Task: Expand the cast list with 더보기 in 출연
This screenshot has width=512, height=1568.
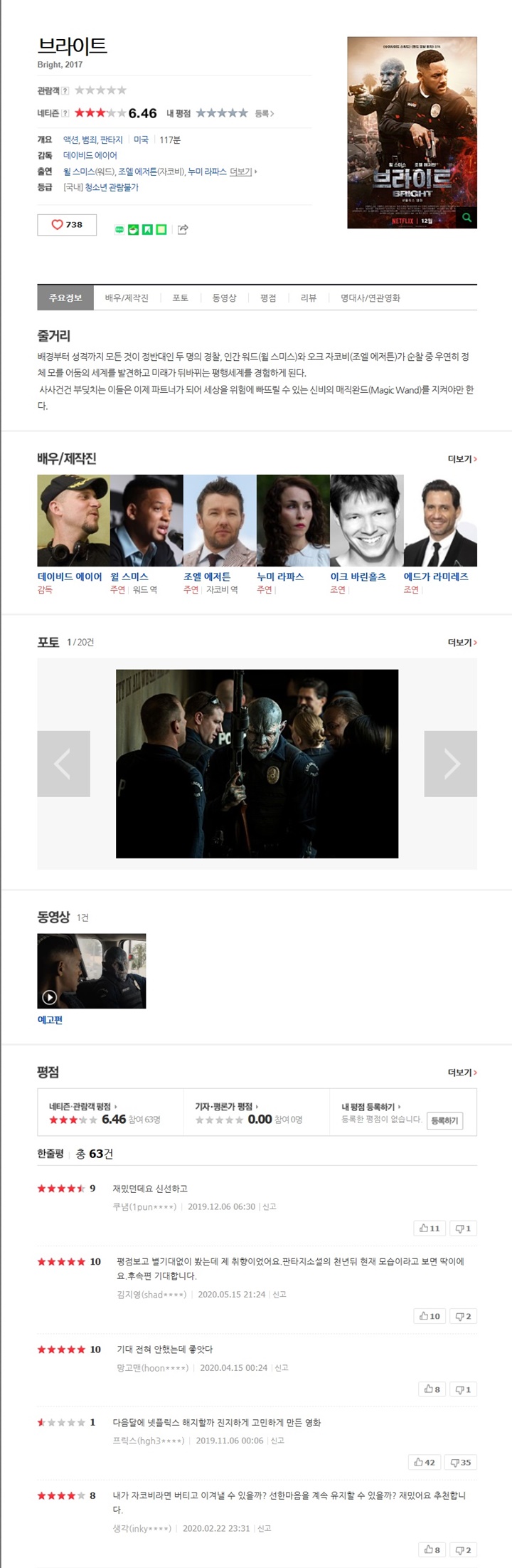Action: (x=242, y=172)
